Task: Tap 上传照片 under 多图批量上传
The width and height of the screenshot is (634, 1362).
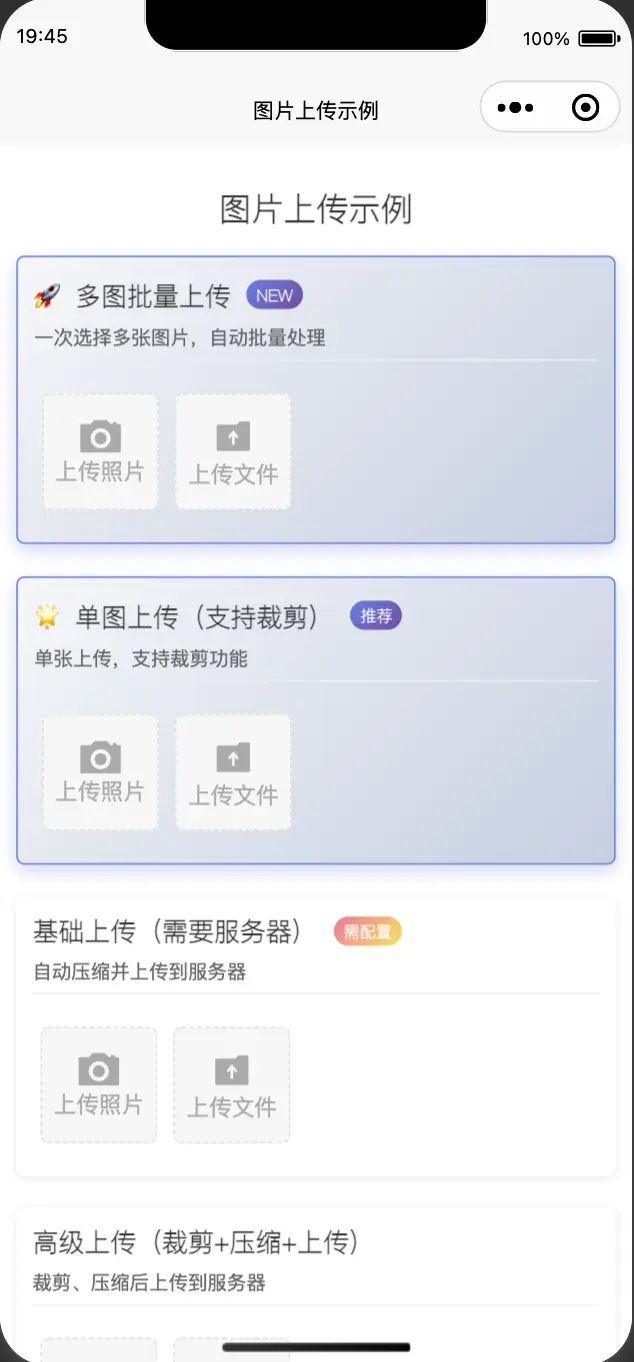Action: click(x=100, y=452)
